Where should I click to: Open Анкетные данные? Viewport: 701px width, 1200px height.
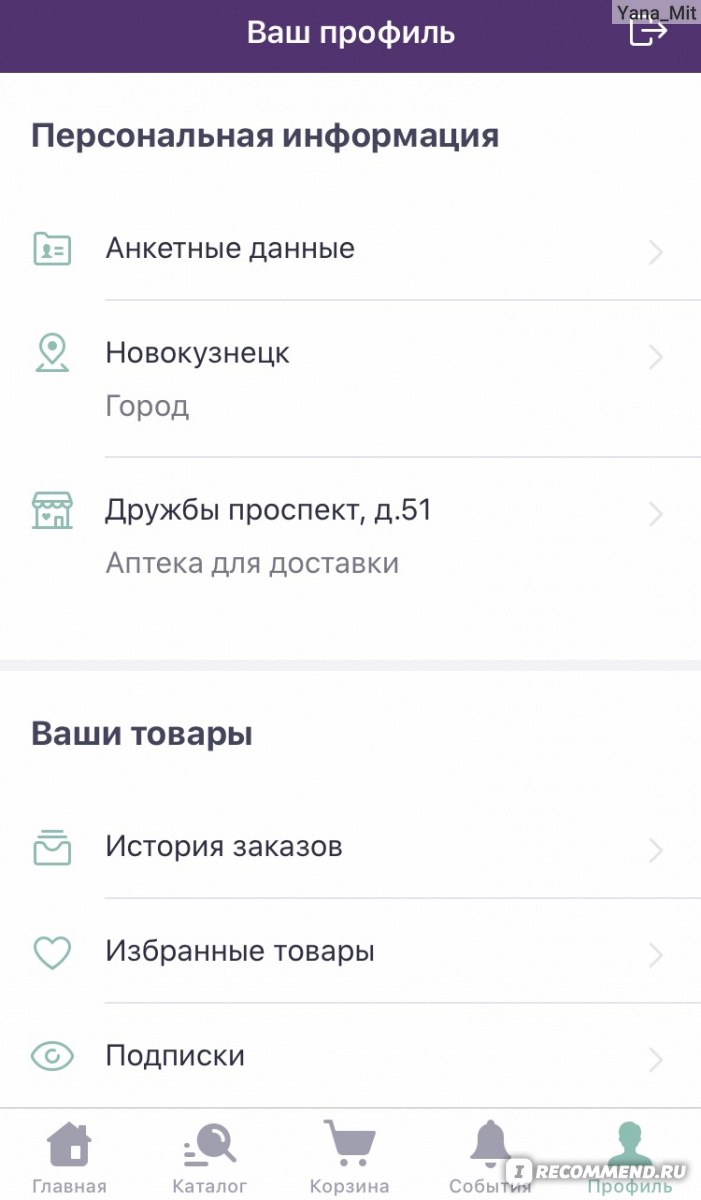[350, 248]
